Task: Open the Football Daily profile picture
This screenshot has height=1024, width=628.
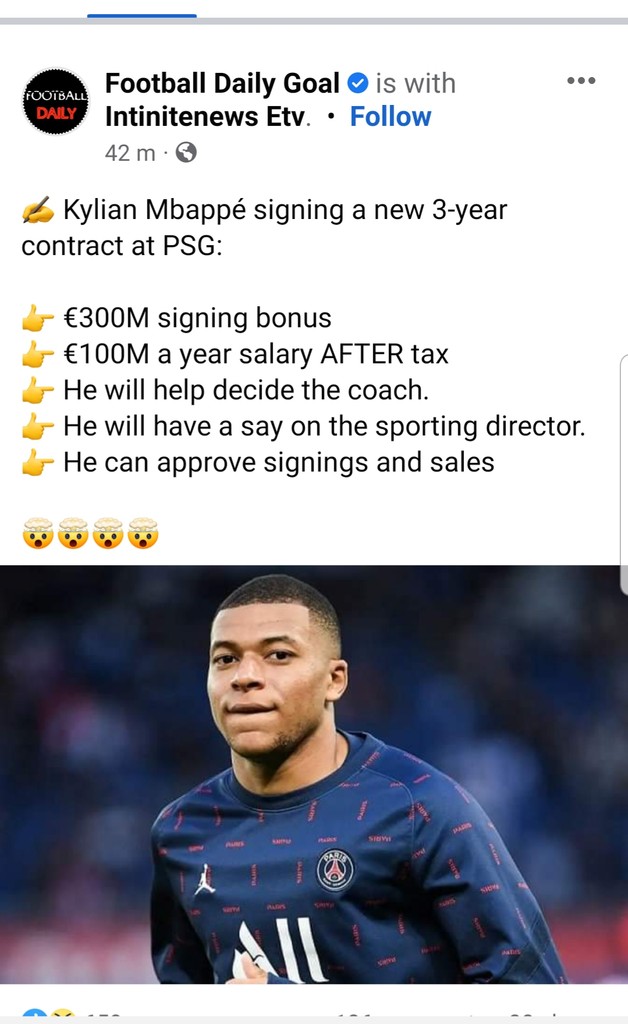Action: click(56, 101)
